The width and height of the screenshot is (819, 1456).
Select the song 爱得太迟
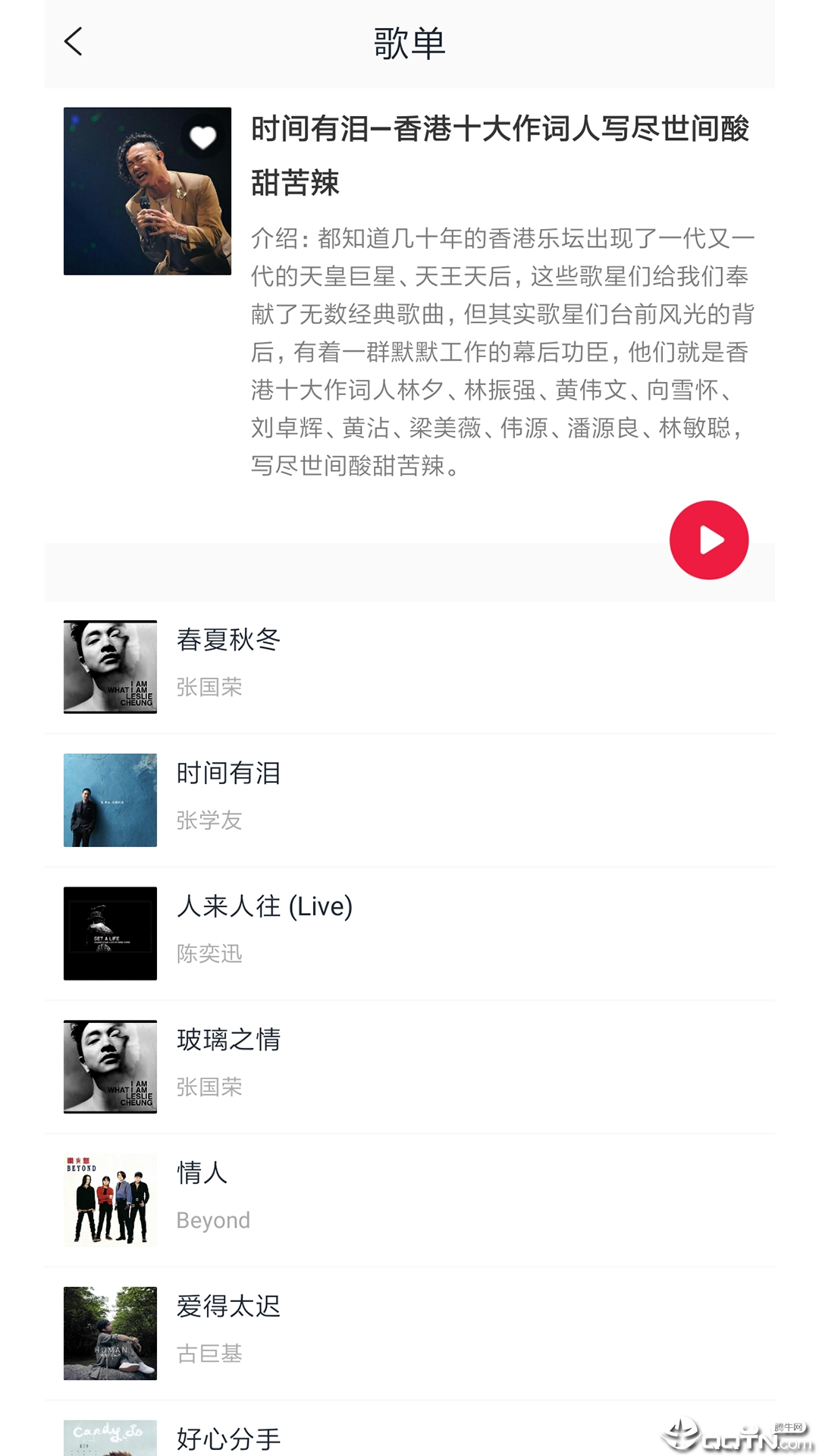point(228,1306)
